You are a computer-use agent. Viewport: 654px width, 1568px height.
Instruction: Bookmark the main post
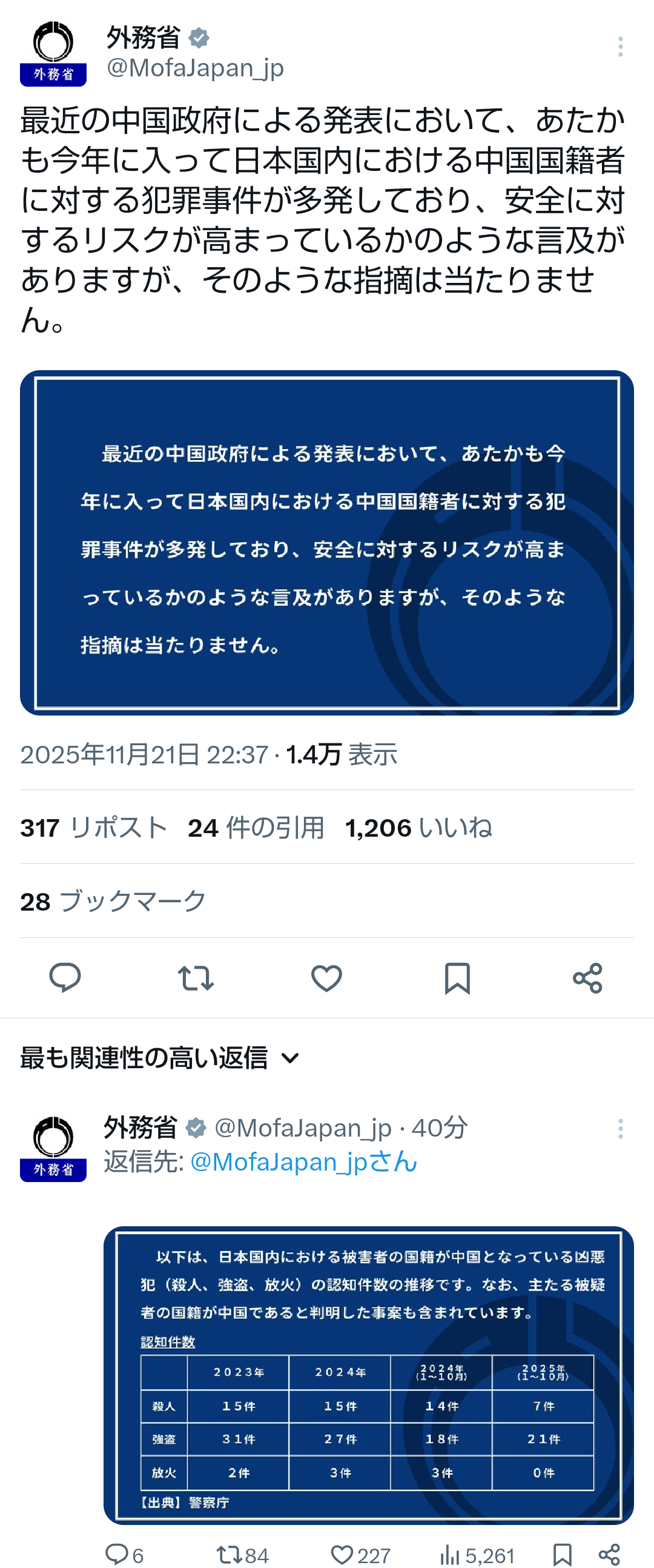[457, 978]
